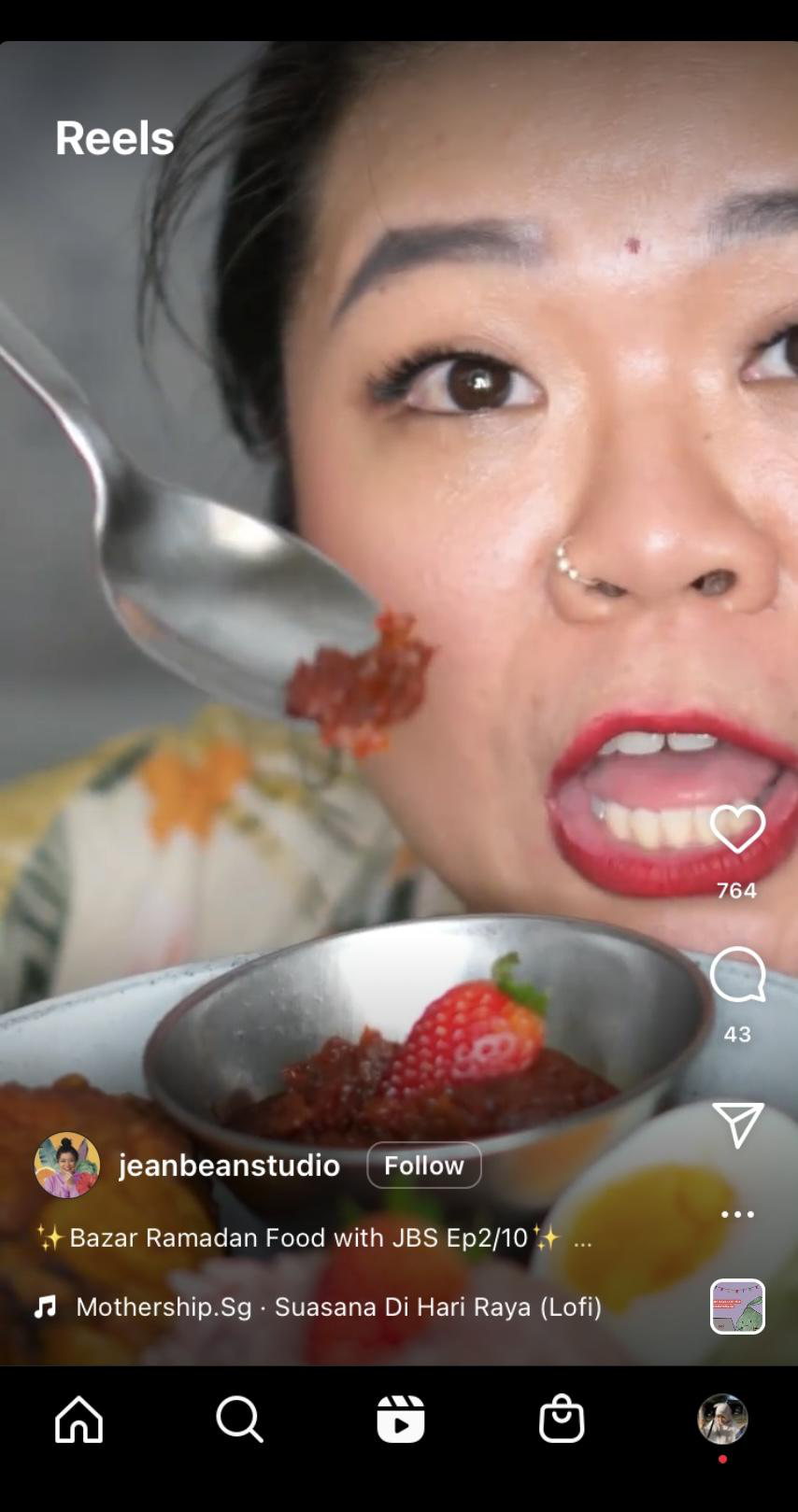Open the jeanbeanstudio username link
Screen dimensions: 798x1512
pos(229,1166)
